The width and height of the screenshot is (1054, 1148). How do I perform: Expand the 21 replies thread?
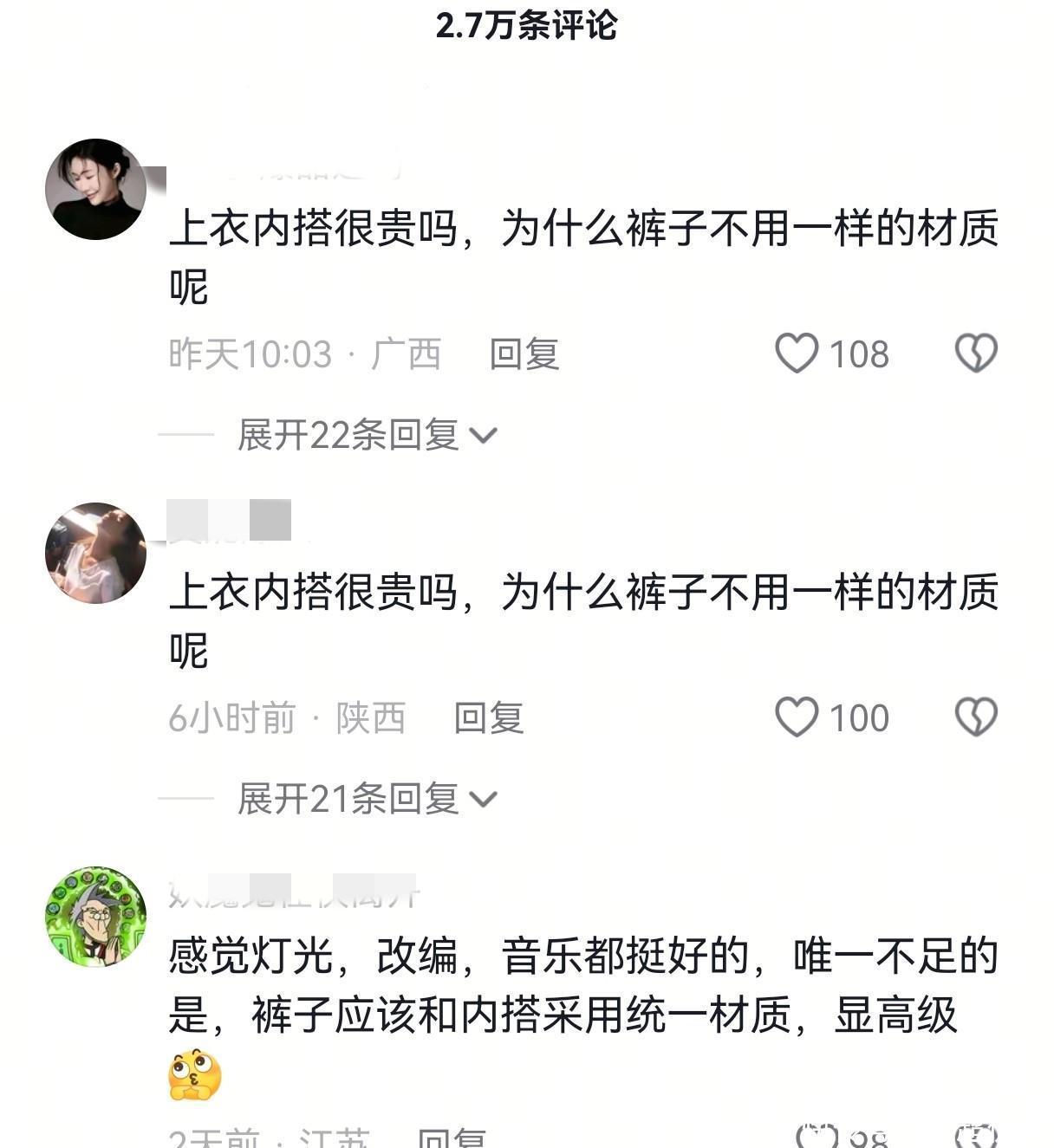point(368,799)
